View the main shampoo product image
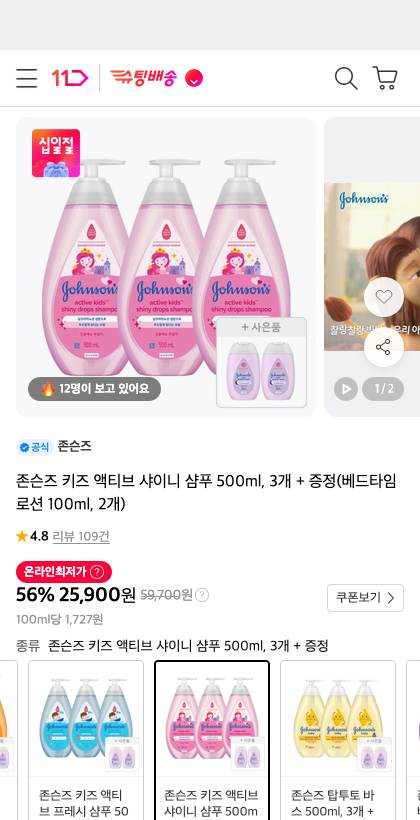 pos(166,267)
